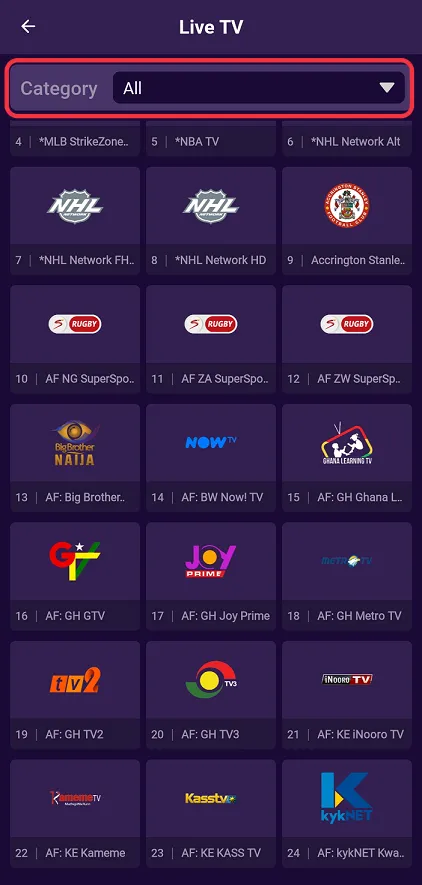The height and width of the screenshot is (885, 422).
Task: Open the AF: KE Kameme channel
Action: pos(75,813)
